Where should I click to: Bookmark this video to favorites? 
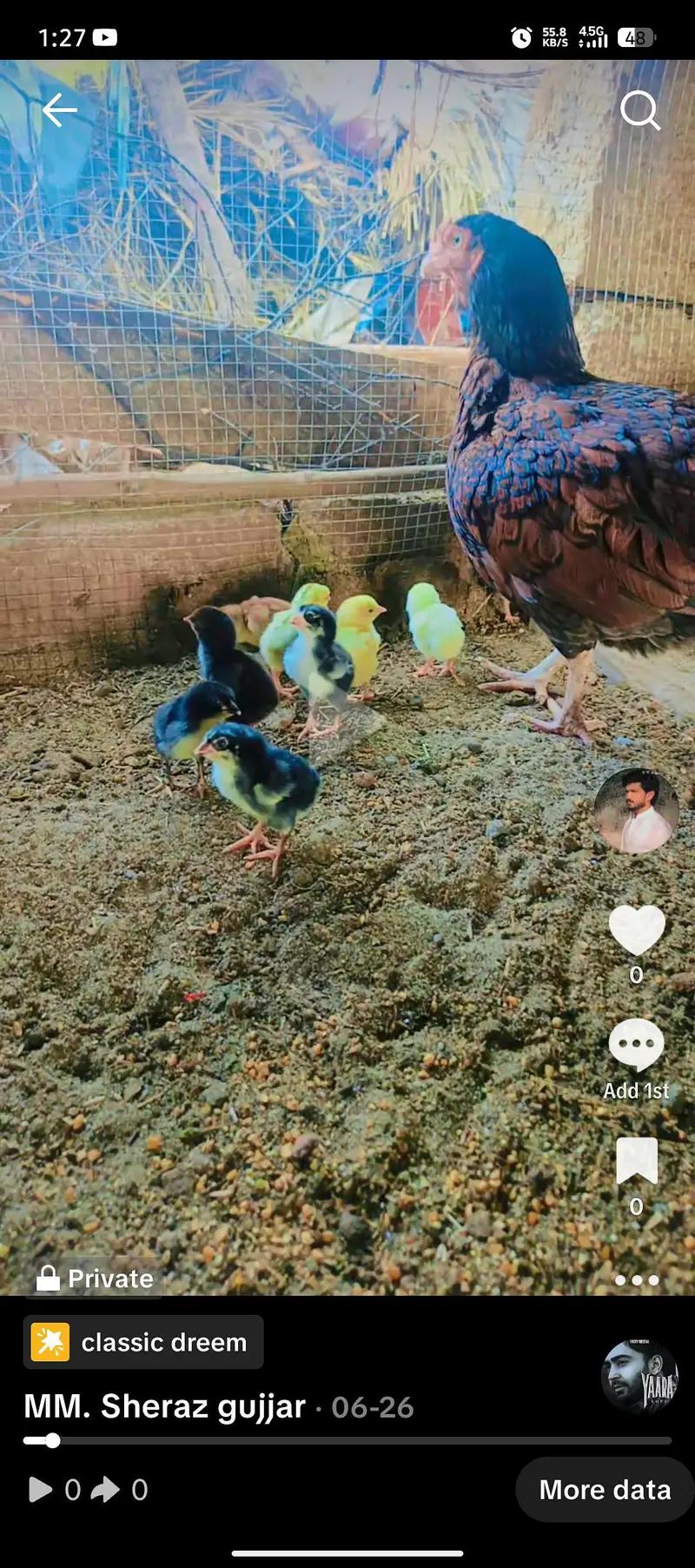[637, 1160]
